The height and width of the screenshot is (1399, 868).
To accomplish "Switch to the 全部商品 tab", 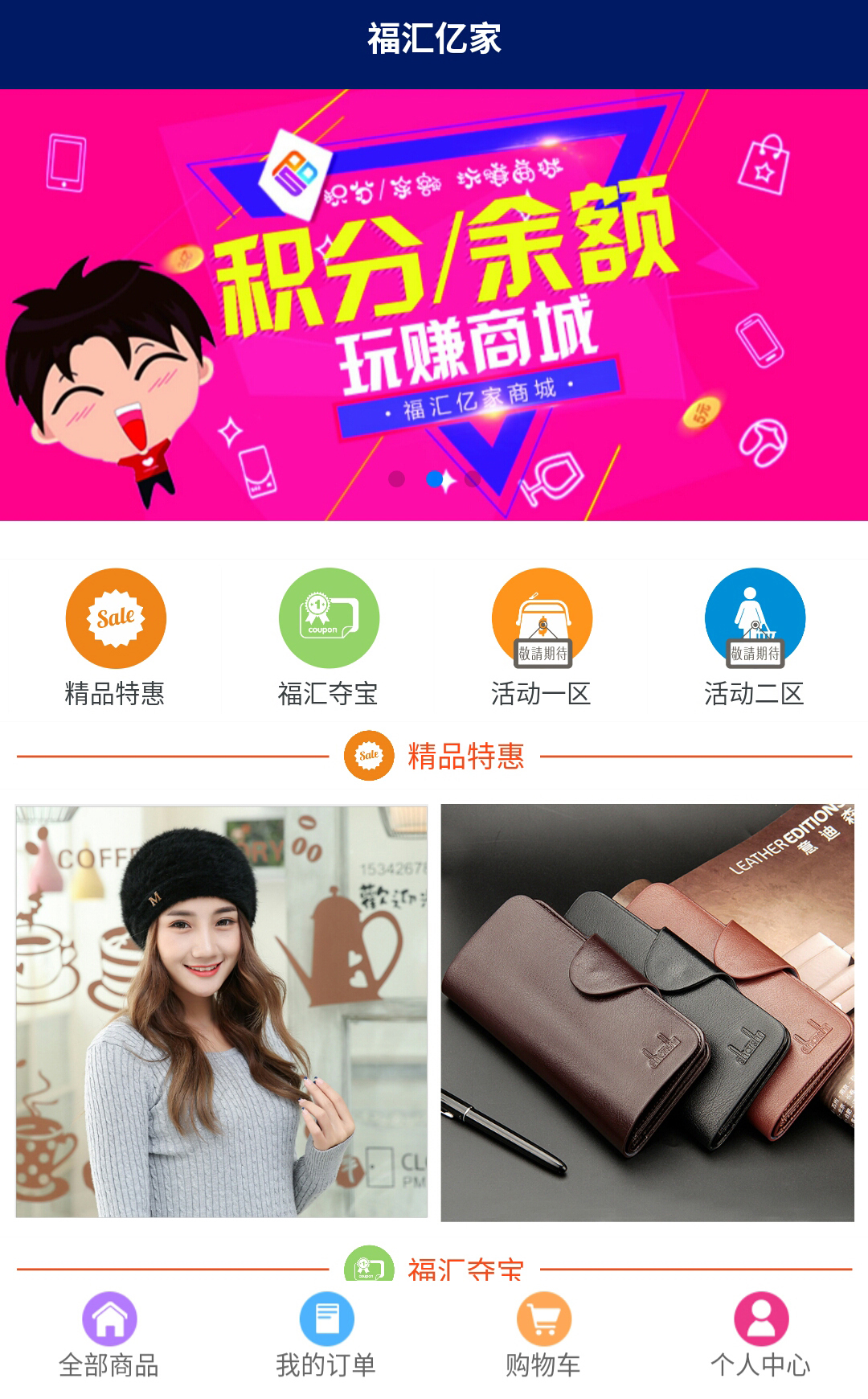I will click(109, 1335).
